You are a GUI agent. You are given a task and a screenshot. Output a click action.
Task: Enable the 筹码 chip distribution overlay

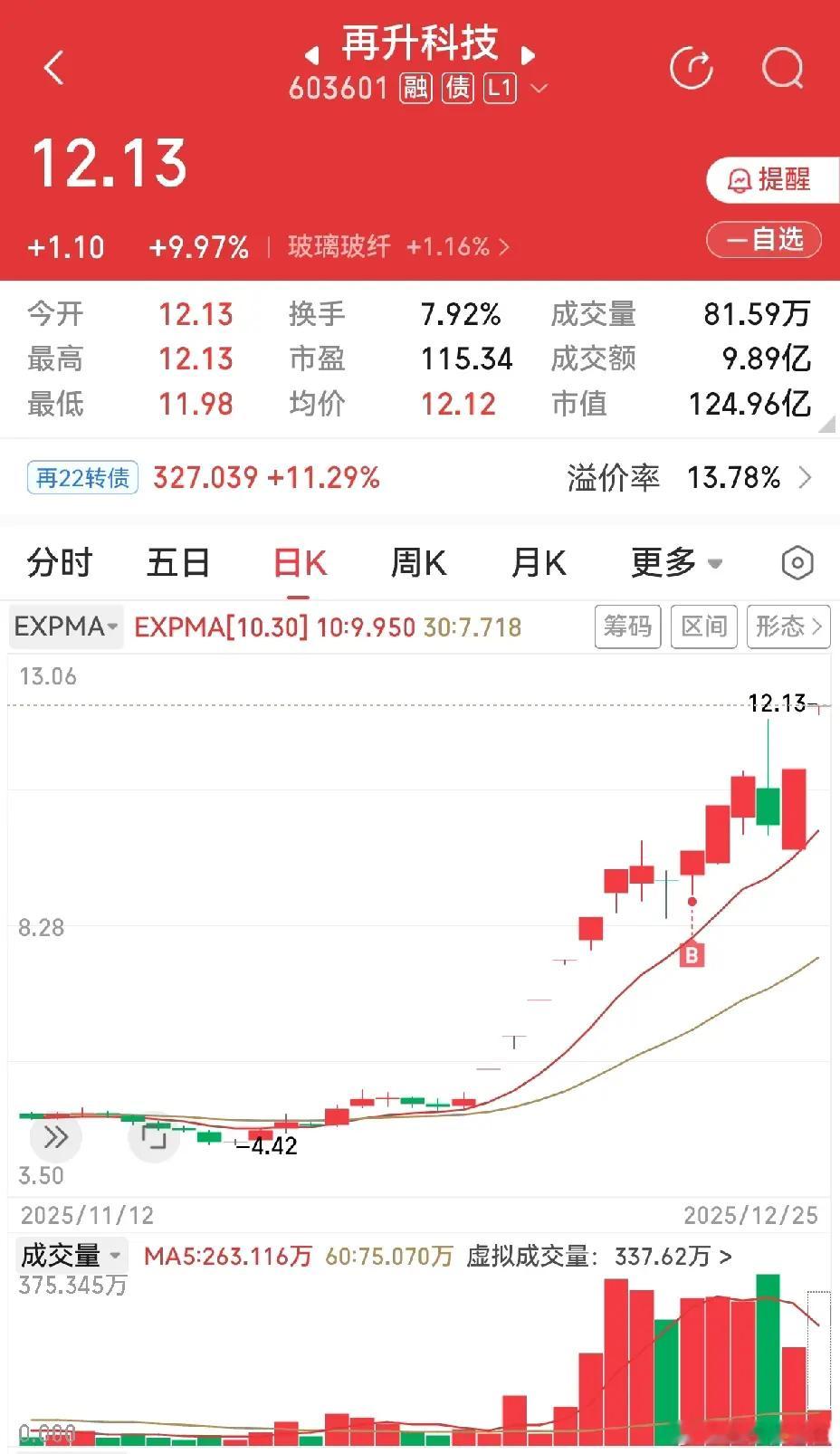[x=627, y=627]
